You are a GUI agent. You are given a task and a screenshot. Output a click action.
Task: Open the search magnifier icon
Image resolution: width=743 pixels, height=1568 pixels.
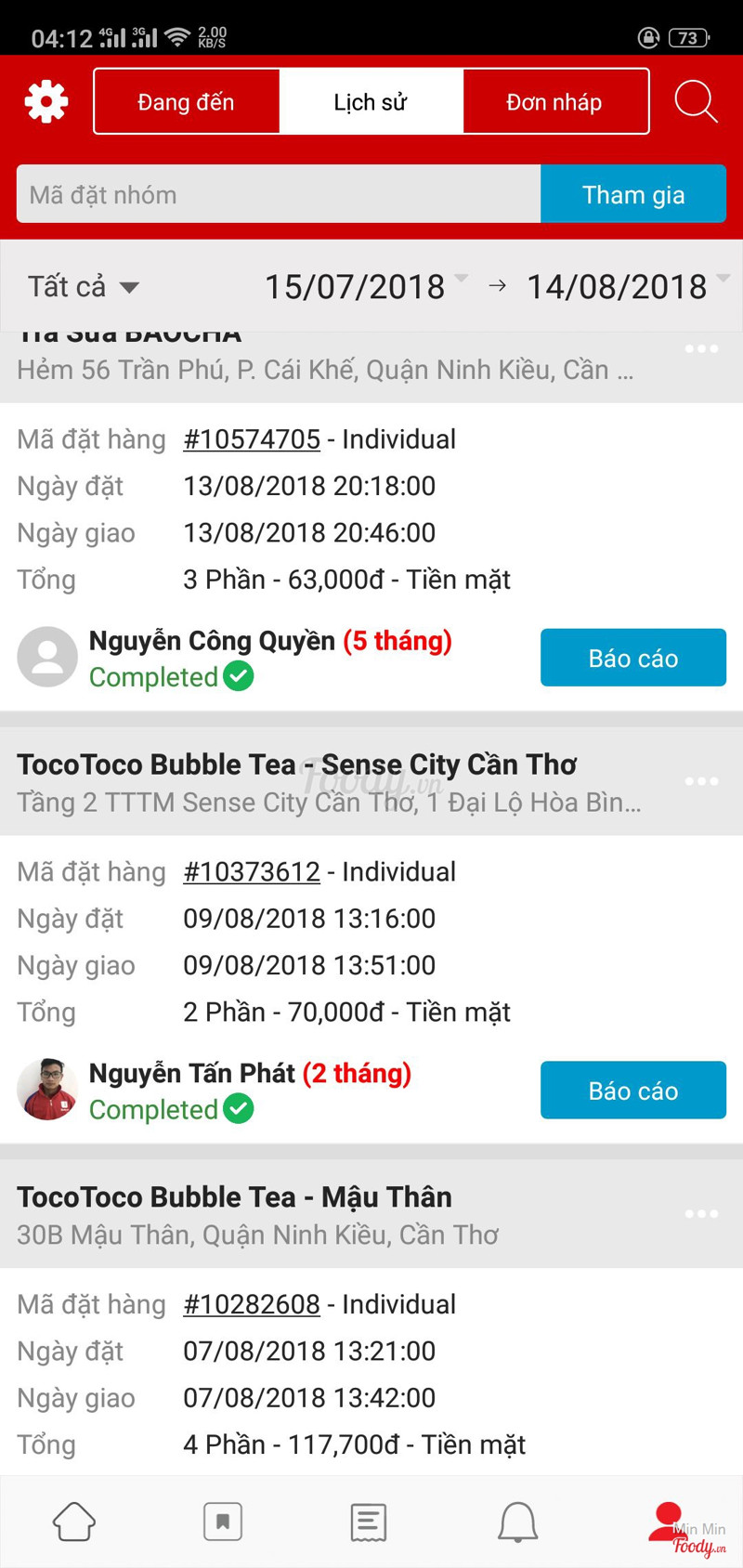pos(695,102)
